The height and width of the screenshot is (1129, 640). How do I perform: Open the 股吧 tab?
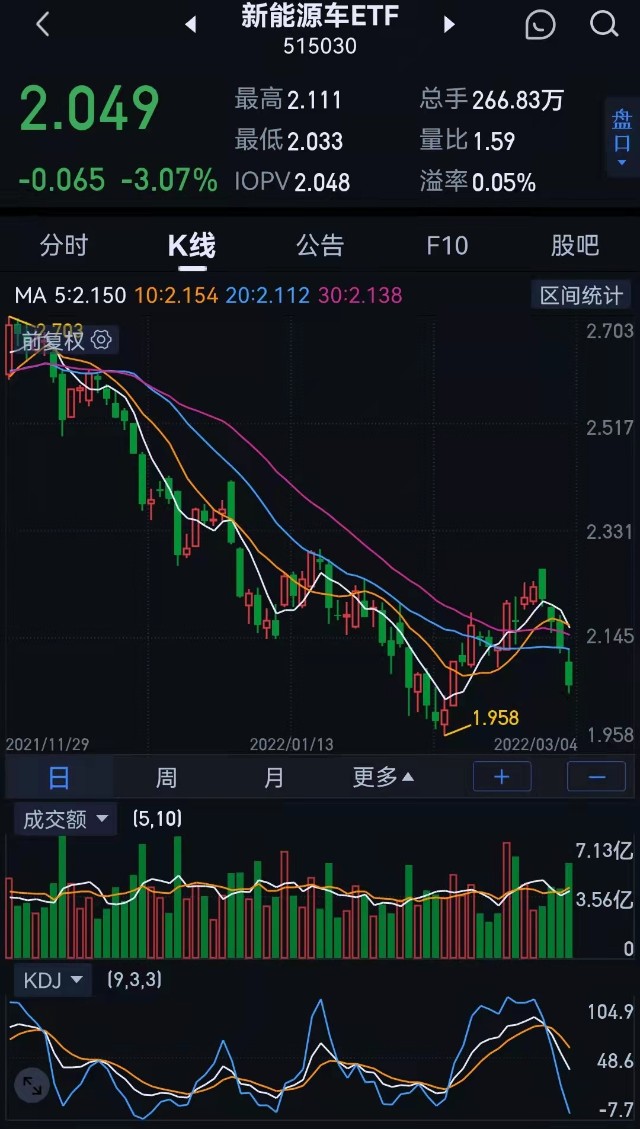[x=574, y=246]
